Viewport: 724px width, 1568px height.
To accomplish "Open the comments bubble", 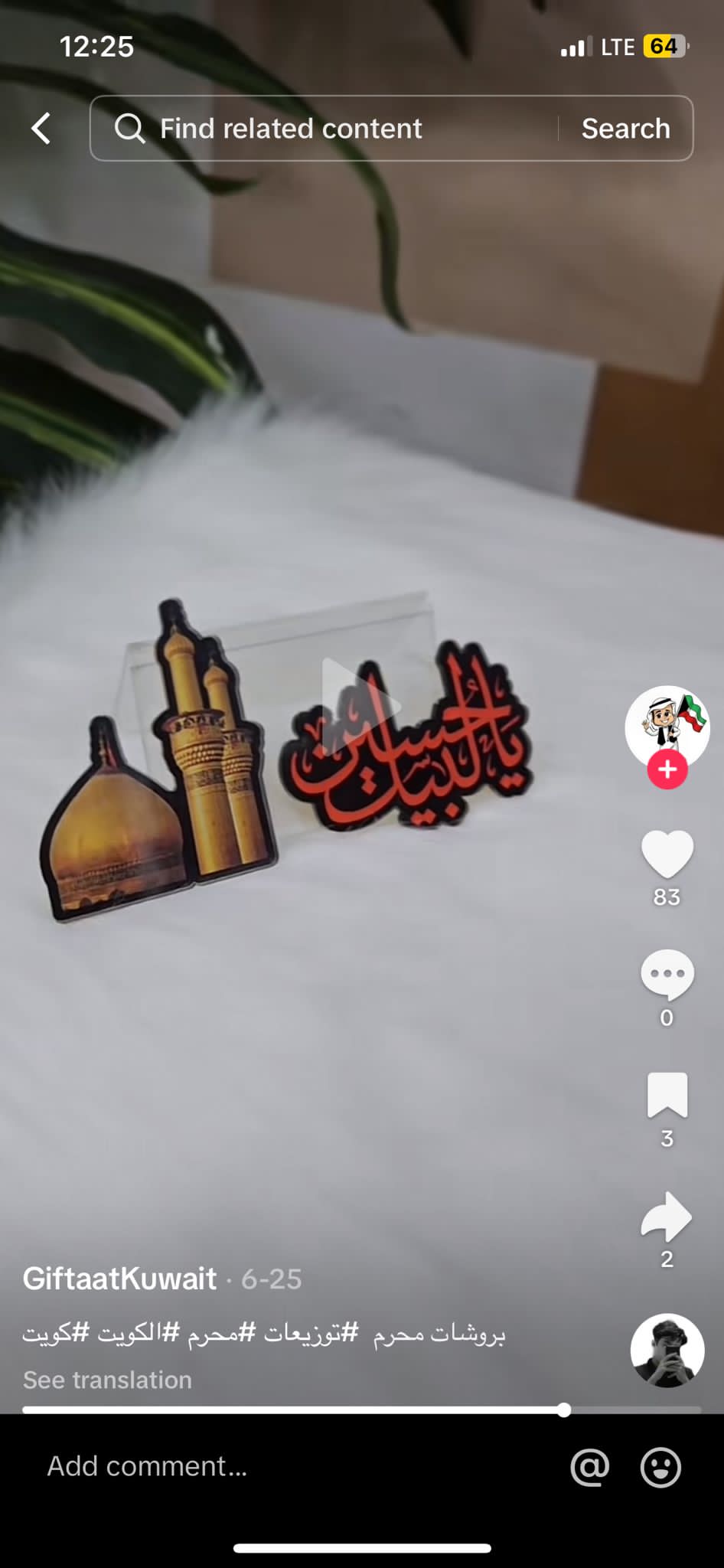I will pyautogui.click(x=667, y=975).
